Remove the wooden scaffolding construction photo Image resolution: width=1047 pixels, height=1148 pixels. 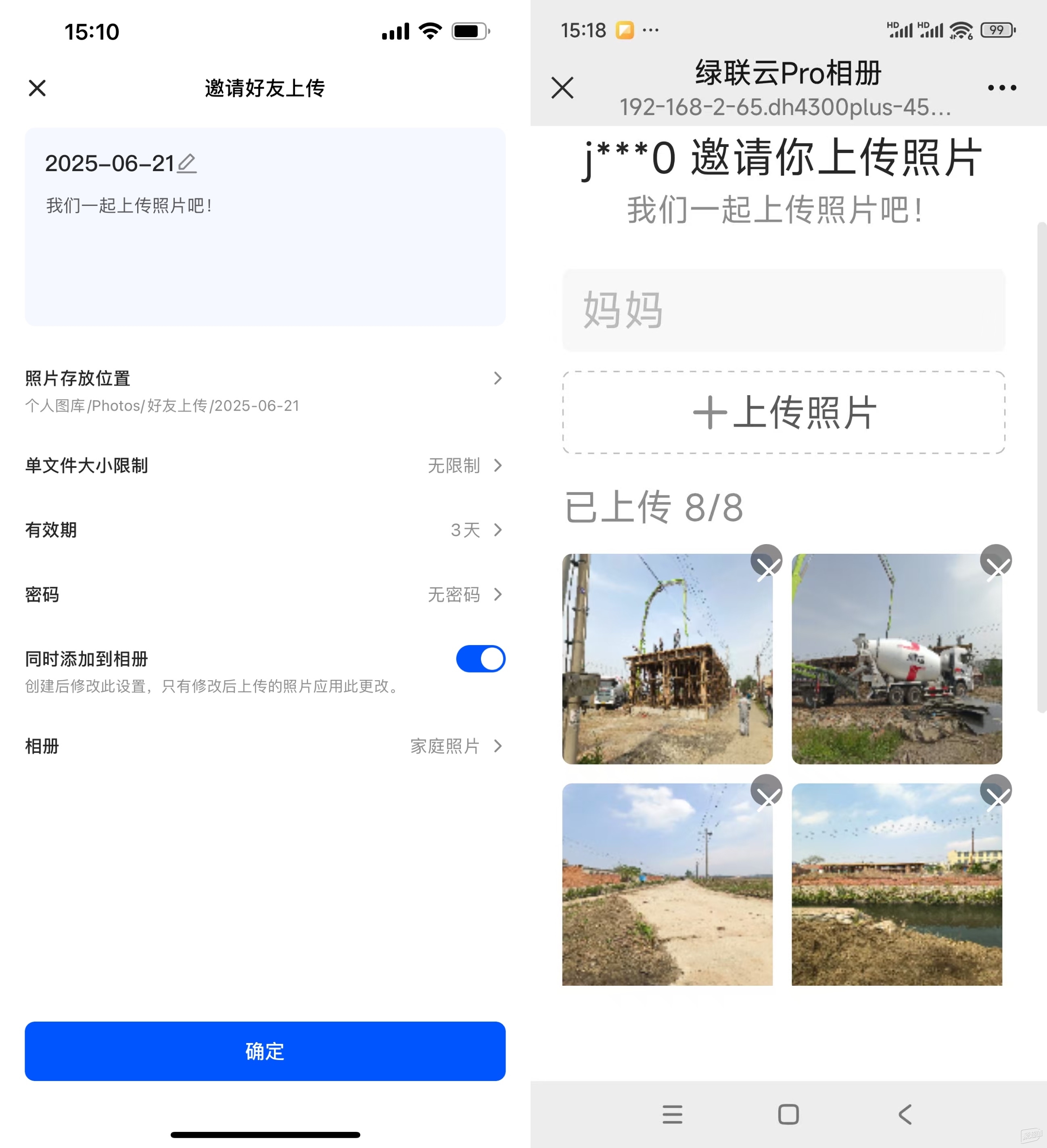(766, 562)
